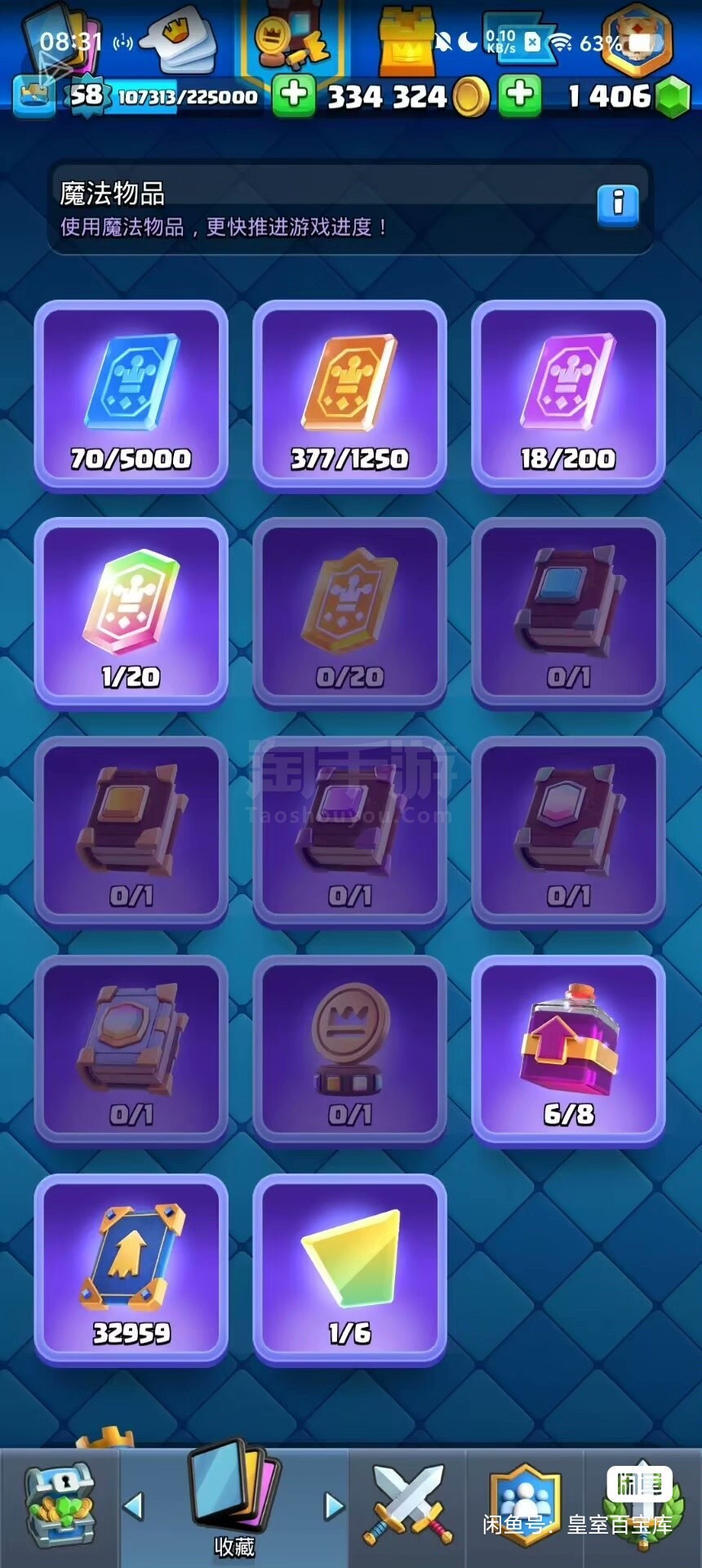This screenshot has width=702, height=1568.
Task: Open the rainbow legendary wild card 1/20
Action: point(131,613)
